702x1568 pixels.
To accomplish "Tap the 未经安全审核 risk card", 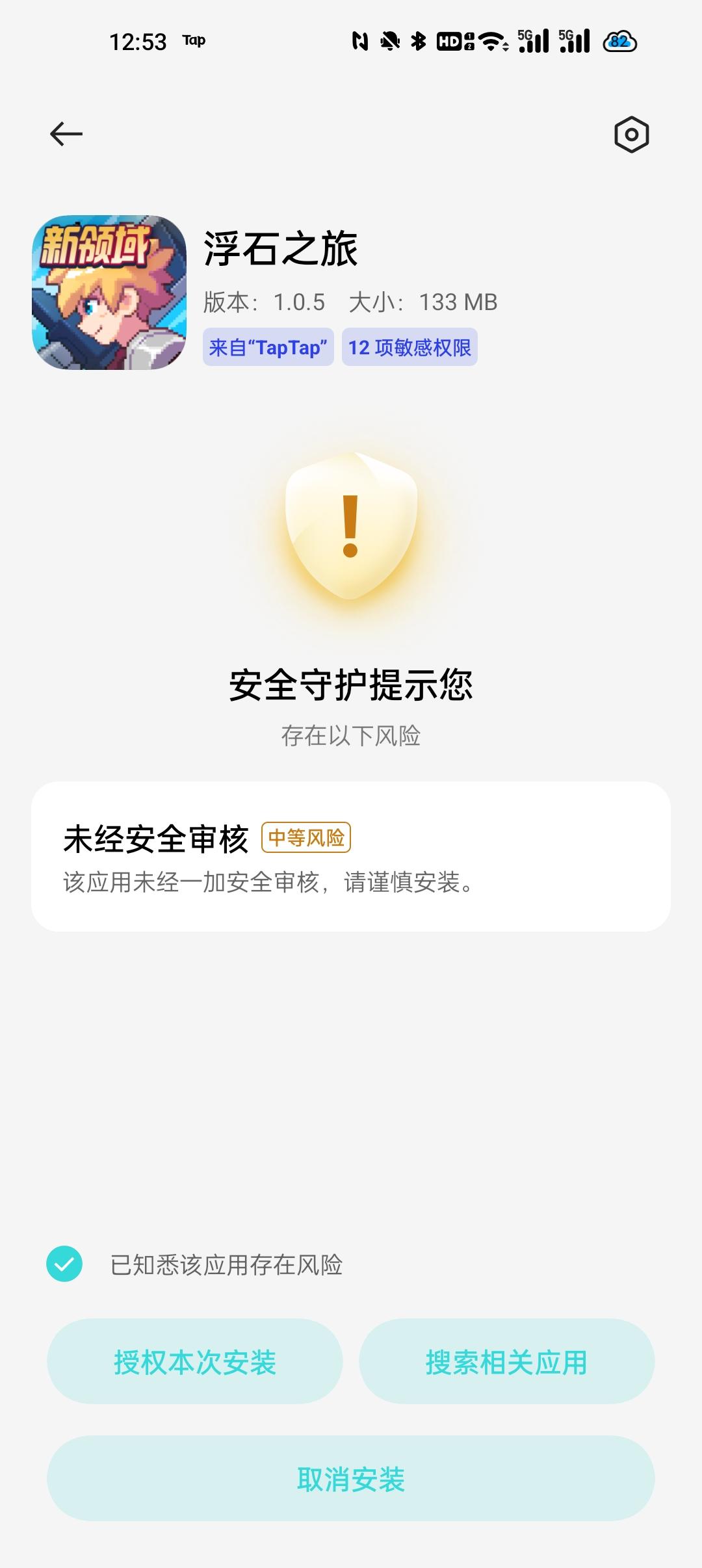I will (351, 858).
